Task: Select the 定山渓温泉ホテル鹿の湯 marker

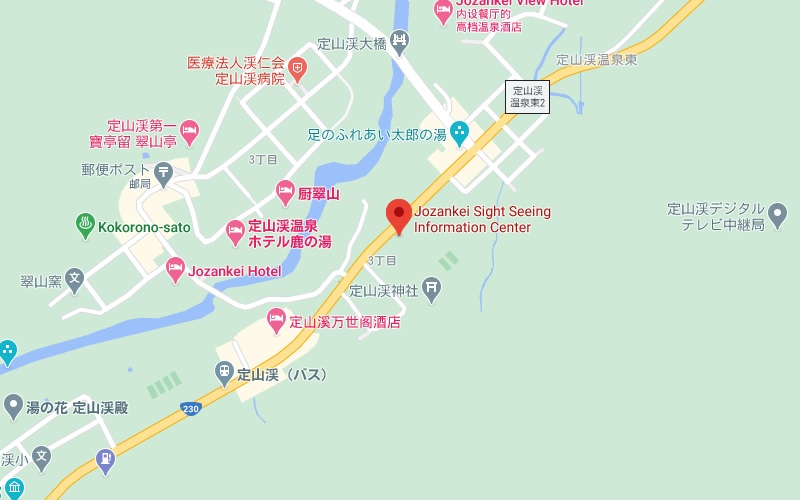Action: (x=236, y=233)
